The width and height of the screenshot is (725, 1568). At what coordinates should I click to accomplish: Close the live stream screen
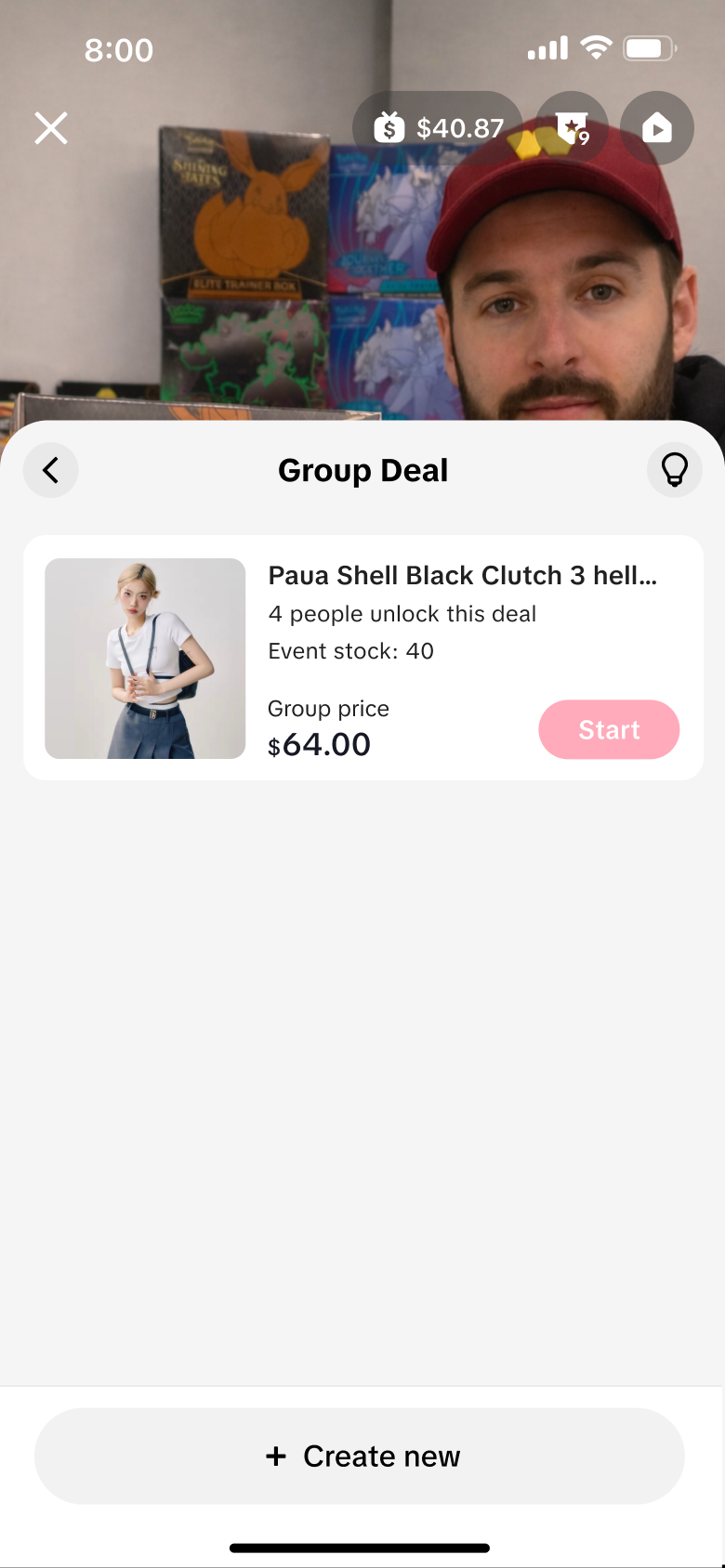(x=51, y=128)
